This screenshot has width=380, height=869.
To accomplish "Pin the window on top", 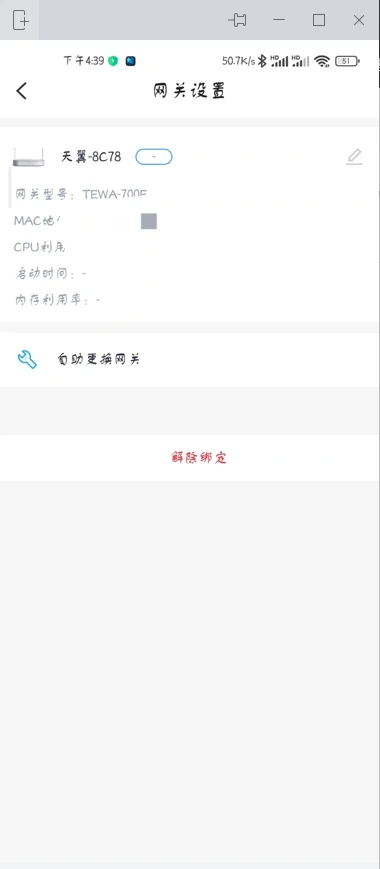I will pyautogui.click(x=238, y=21).
